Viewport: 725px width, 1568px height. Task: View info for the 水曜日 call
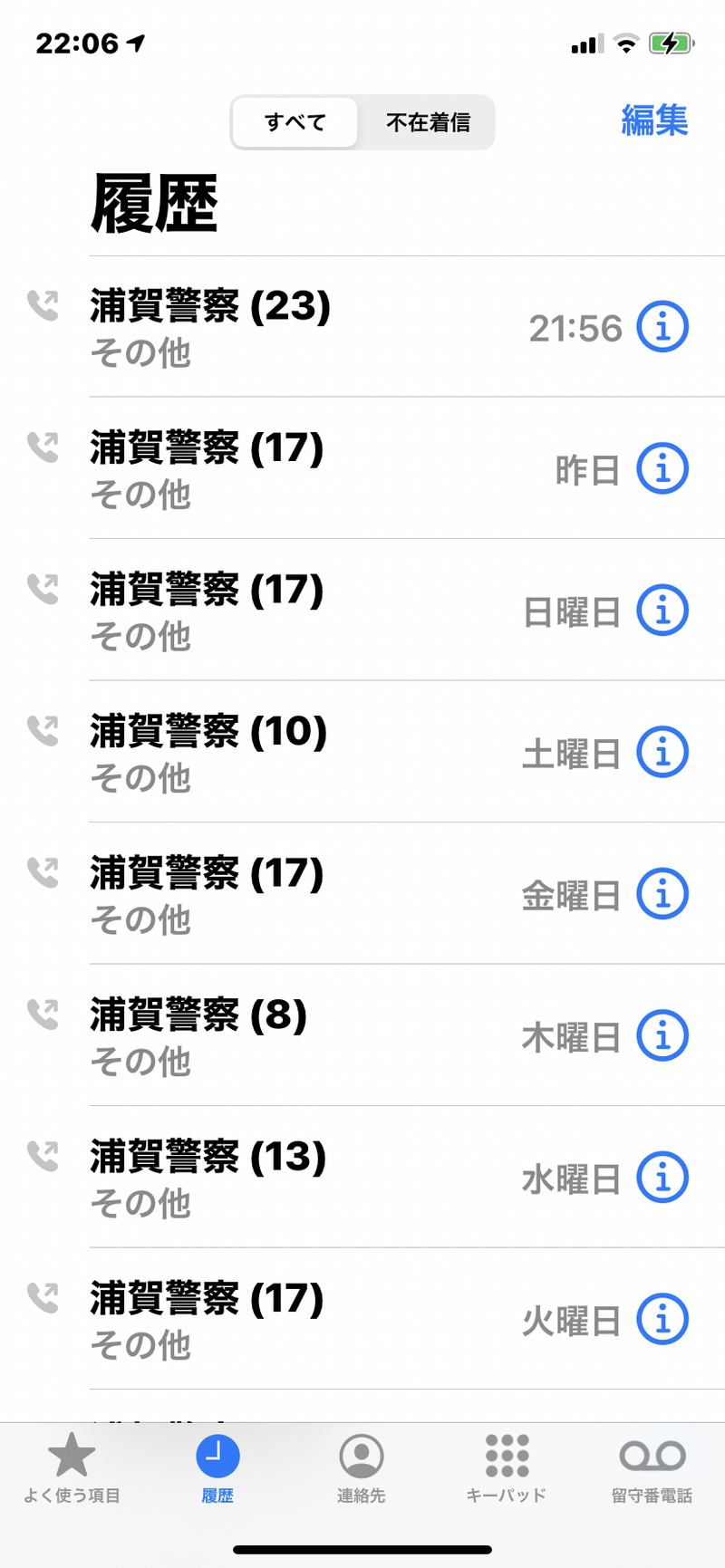[662, 1178]
